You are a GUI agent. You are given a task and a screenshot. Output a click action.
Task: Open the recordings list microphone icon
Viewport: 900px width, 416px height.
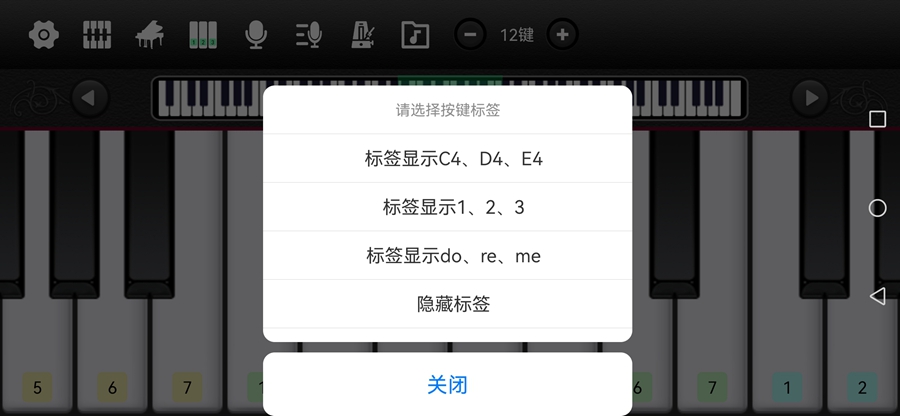(x=309, y=35)
